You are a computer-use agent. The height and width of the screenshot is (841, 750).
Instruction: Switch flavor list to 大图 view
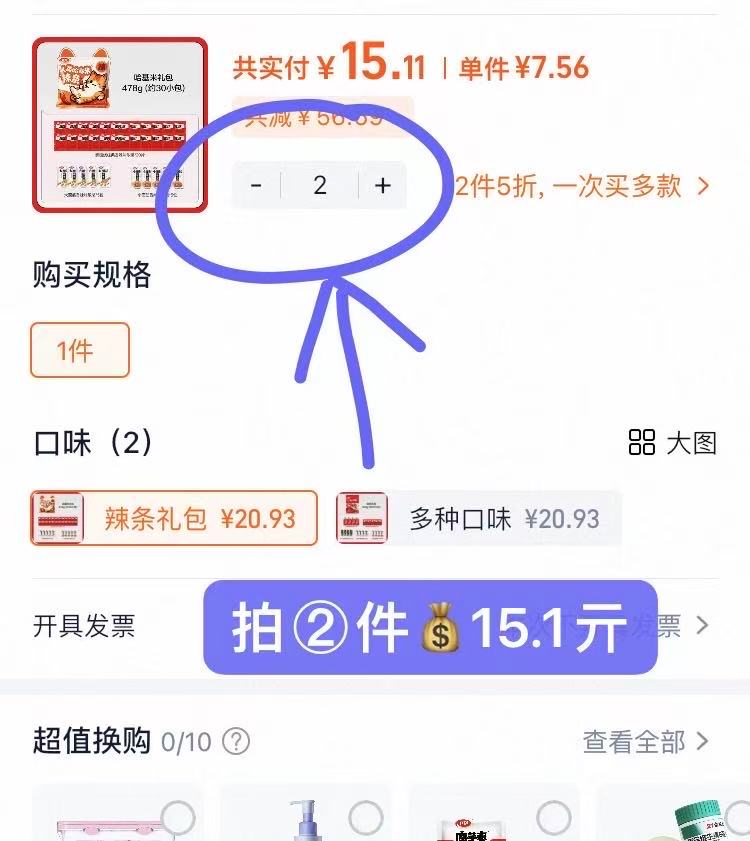pos(672,443)
